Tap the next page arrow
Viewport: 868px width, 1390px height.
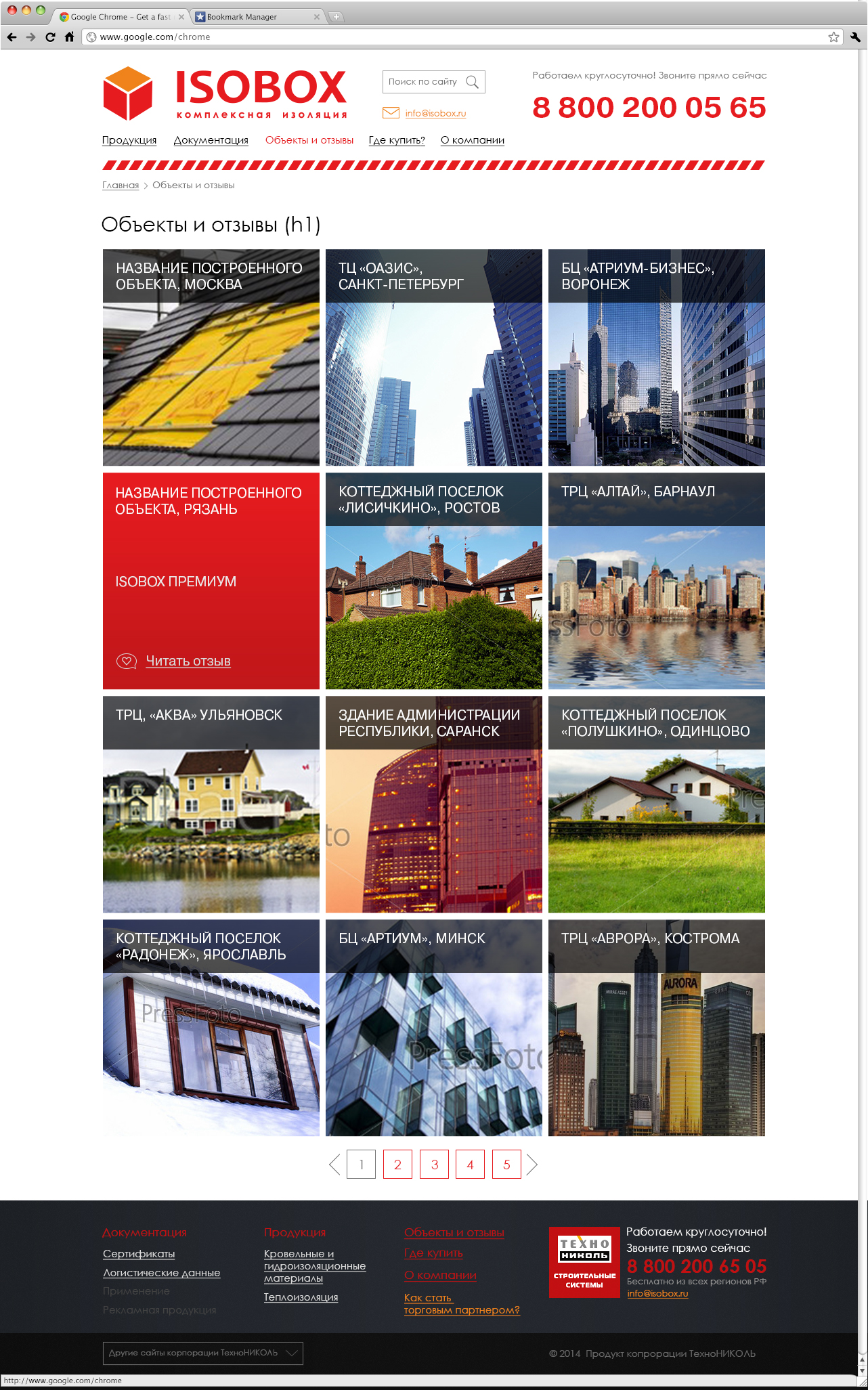click(532, 1165)
